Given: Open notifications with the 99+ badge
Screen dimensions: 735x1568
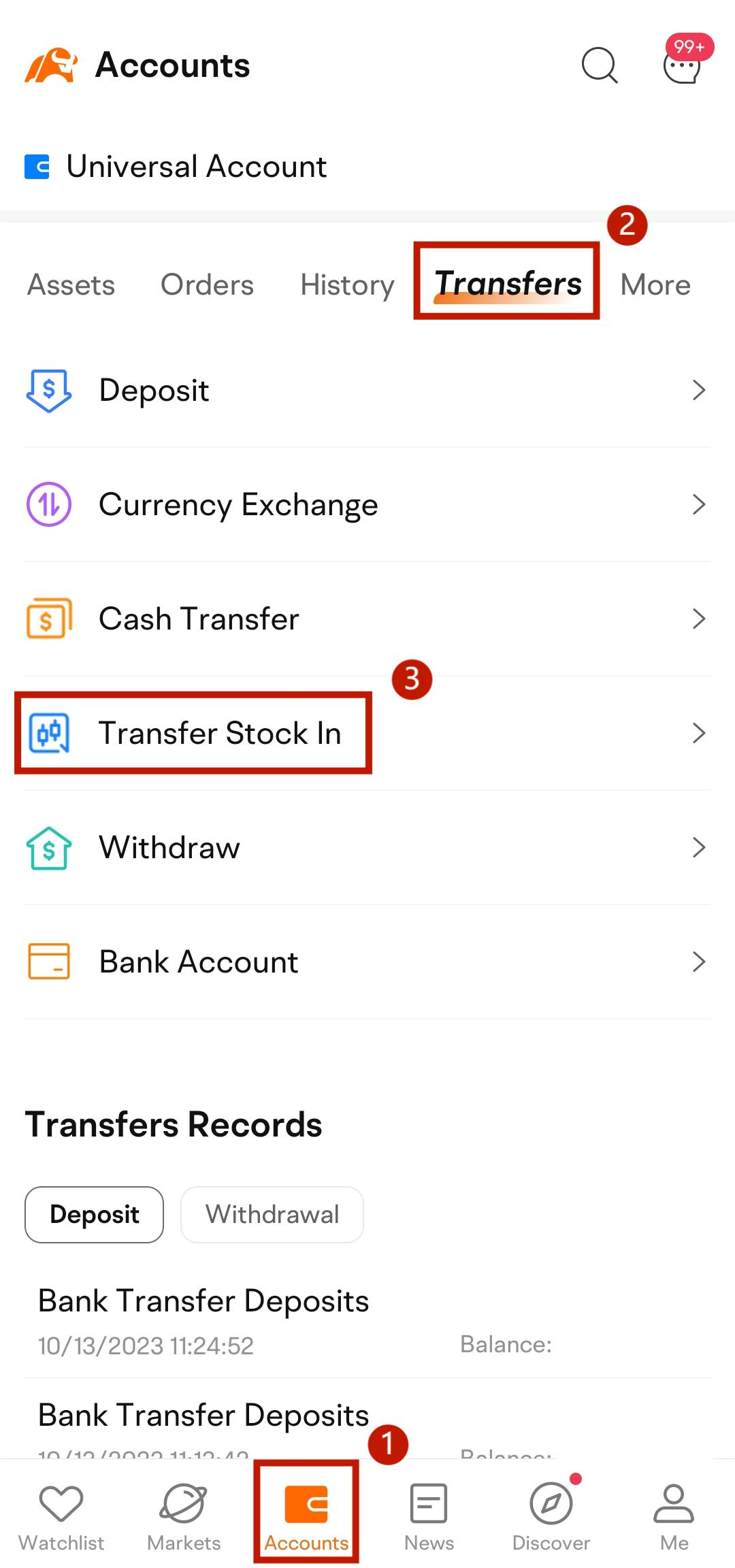Looking at the screenshot, I should coord(681,66).
